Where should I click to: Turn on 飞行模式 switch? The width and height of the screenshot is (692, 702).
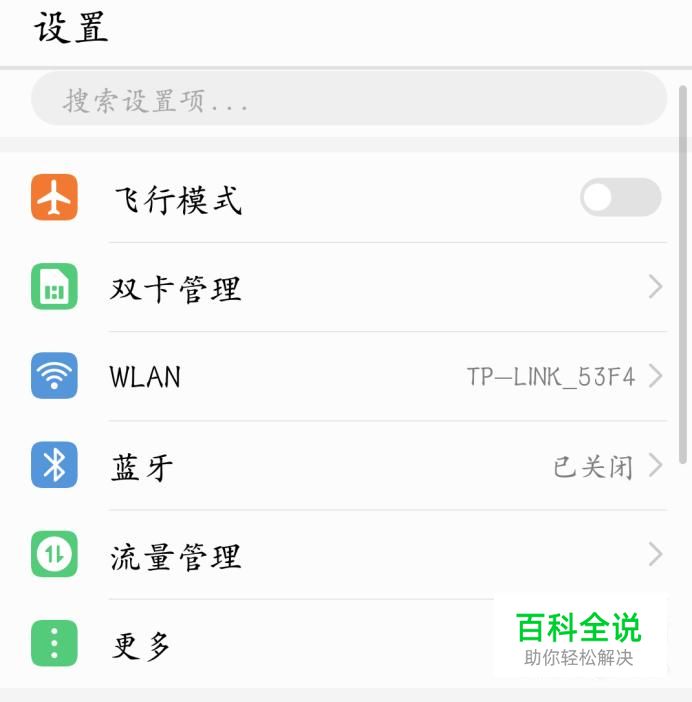[620, 198]
